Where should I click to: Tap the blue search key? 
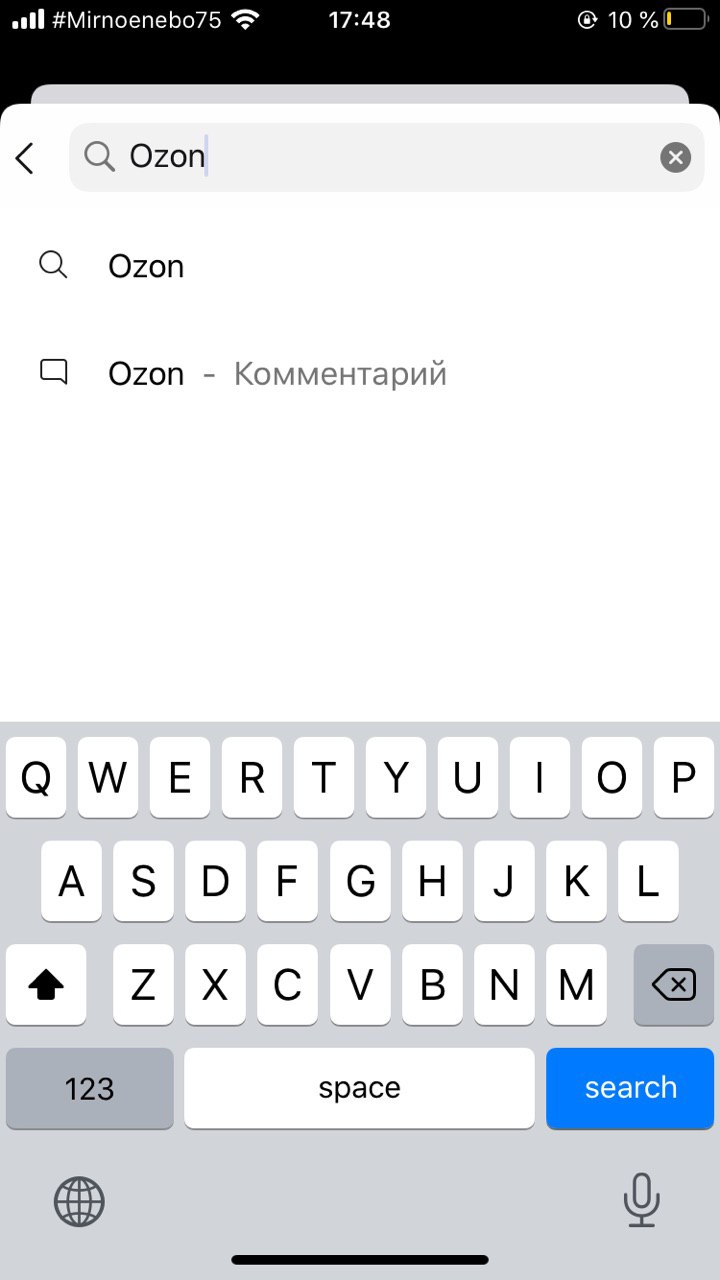(x=630, y=1088)
